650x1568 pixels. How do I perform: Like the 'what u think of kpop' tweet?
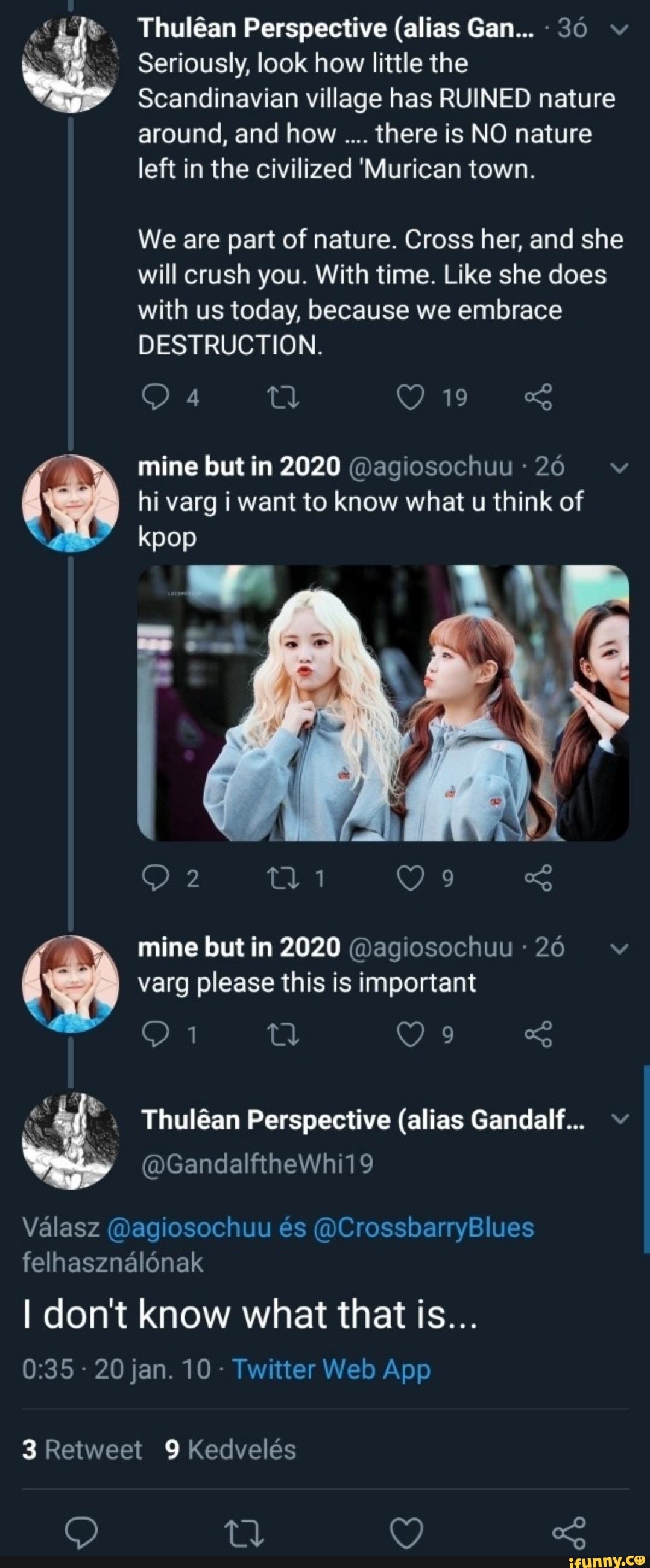pyautogui.click(x=410, y=879)
